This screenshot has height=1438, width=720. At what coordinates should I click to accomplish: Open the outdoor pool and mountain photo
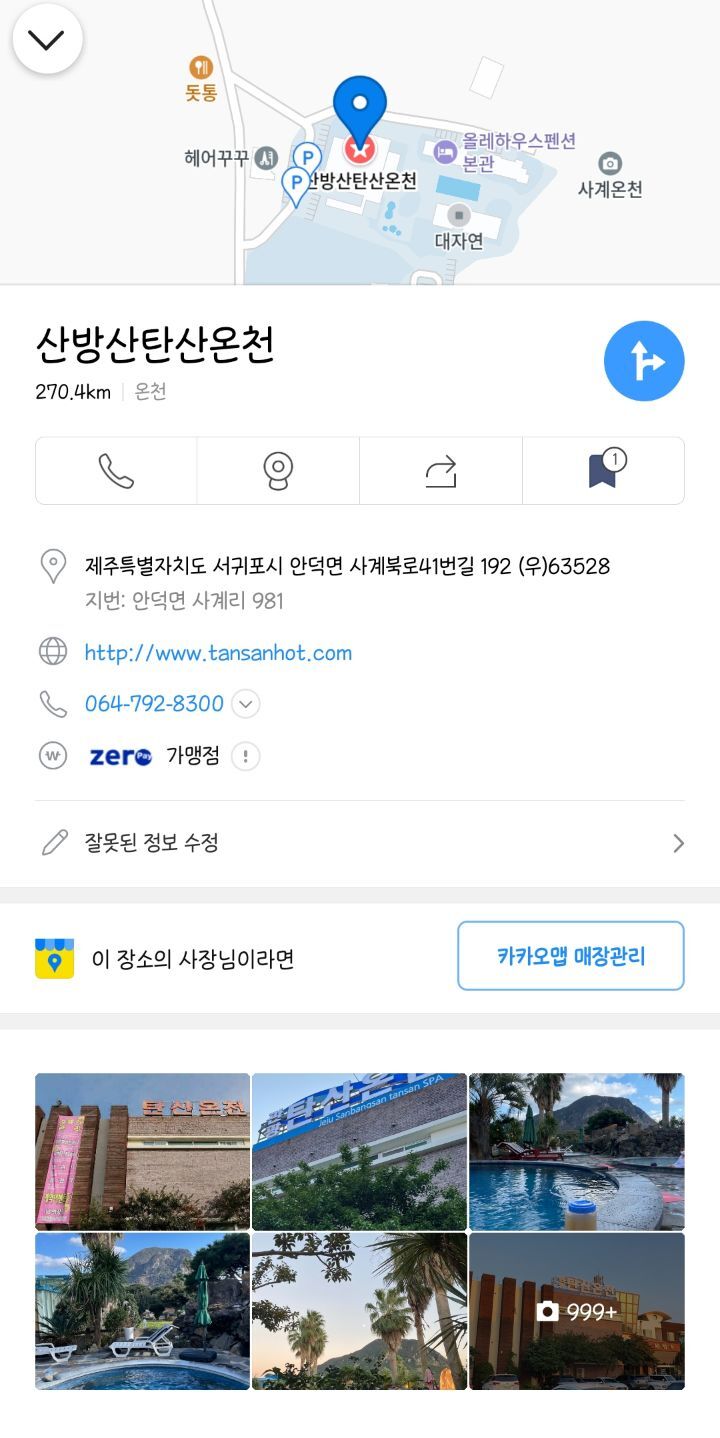[x=577, y=1151]
